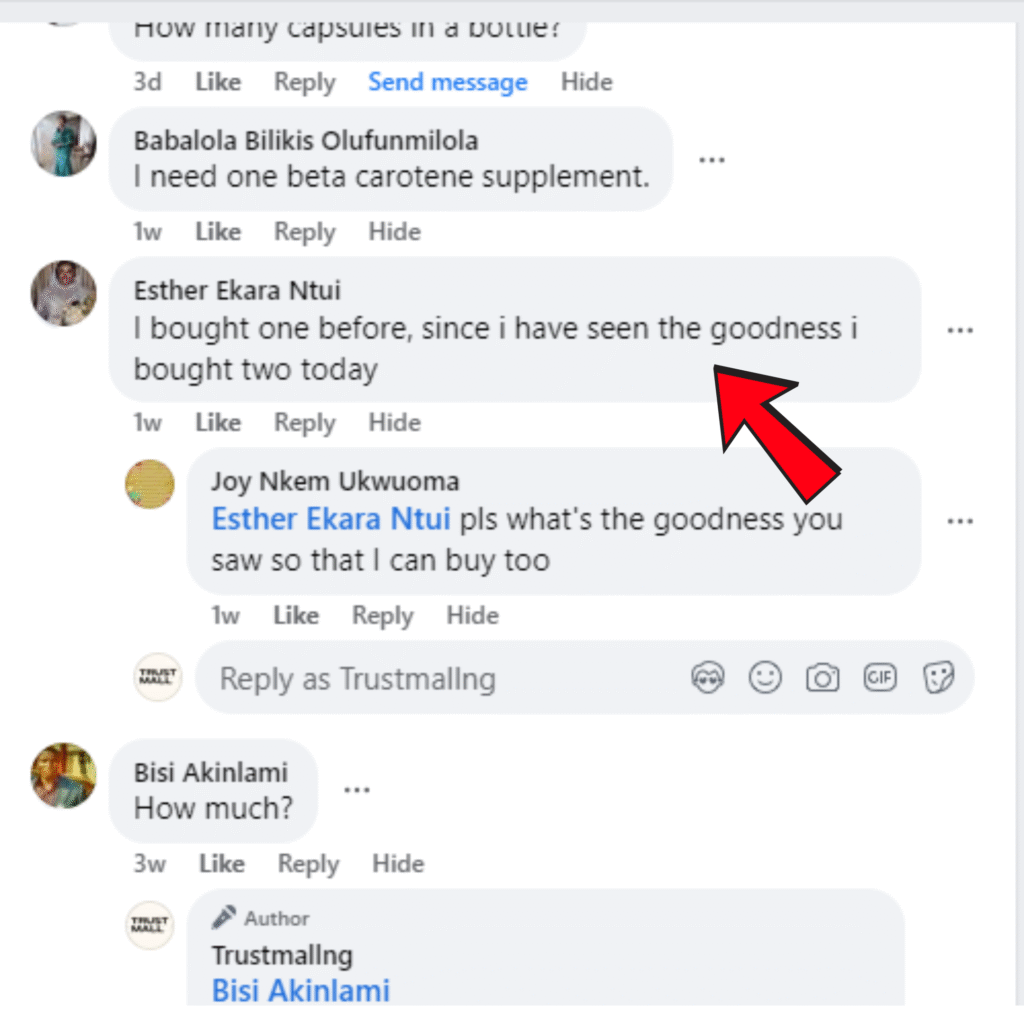Reply to Esther Ekara Ntui's comment
Image resolution: width=1024 pixels, height=1024 pixels.
click(304, 422)
